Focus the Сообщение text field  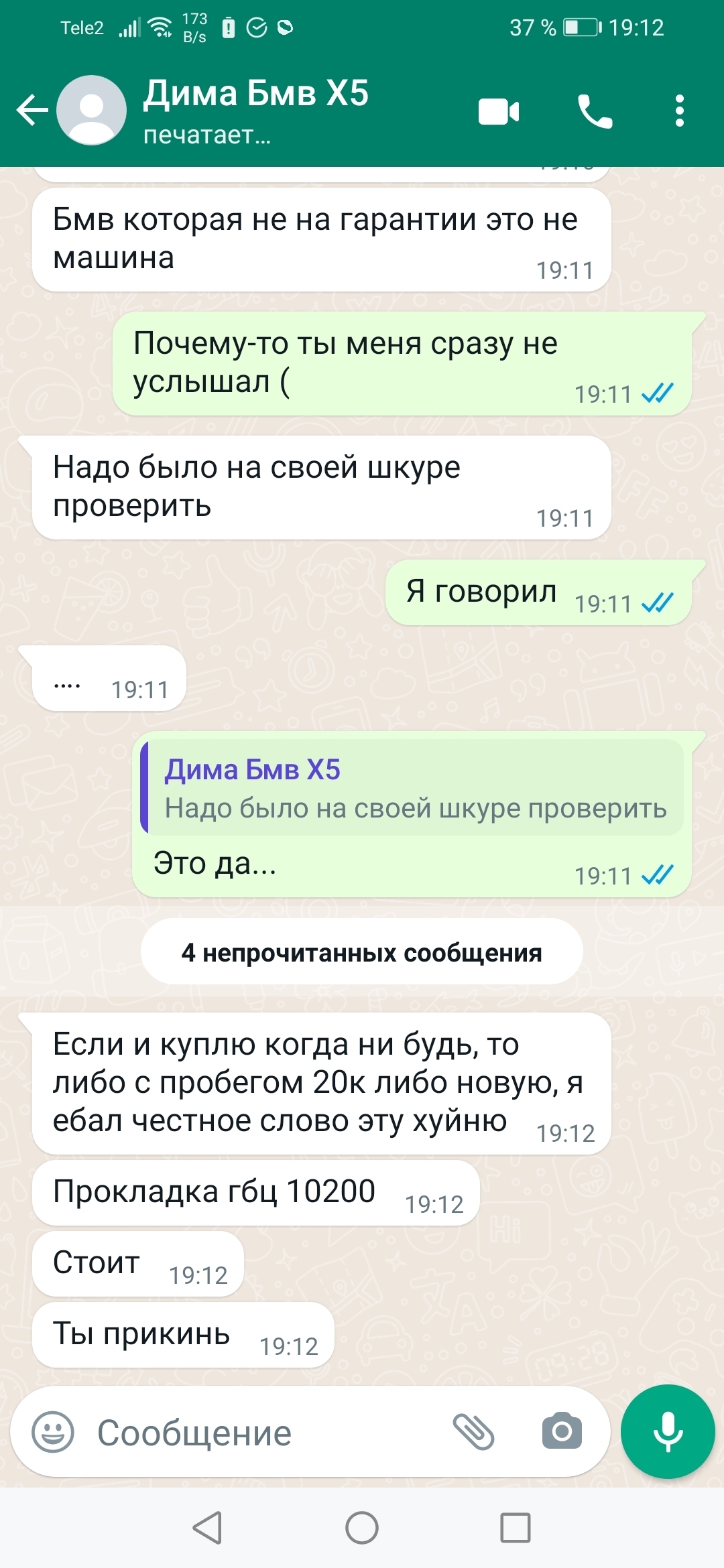click(261, 1433)
